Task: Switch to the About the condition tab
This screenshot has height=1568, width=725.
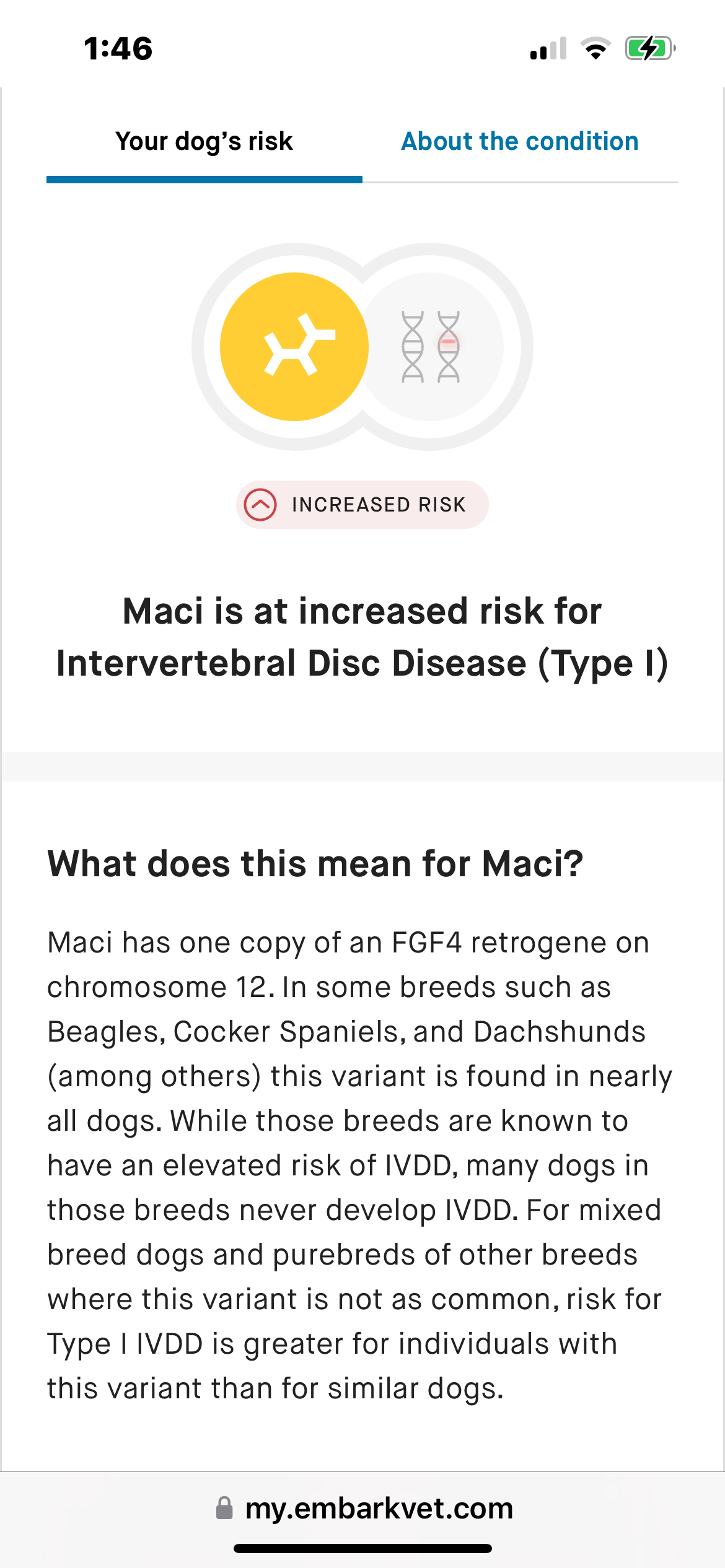Action: (520, 141)
